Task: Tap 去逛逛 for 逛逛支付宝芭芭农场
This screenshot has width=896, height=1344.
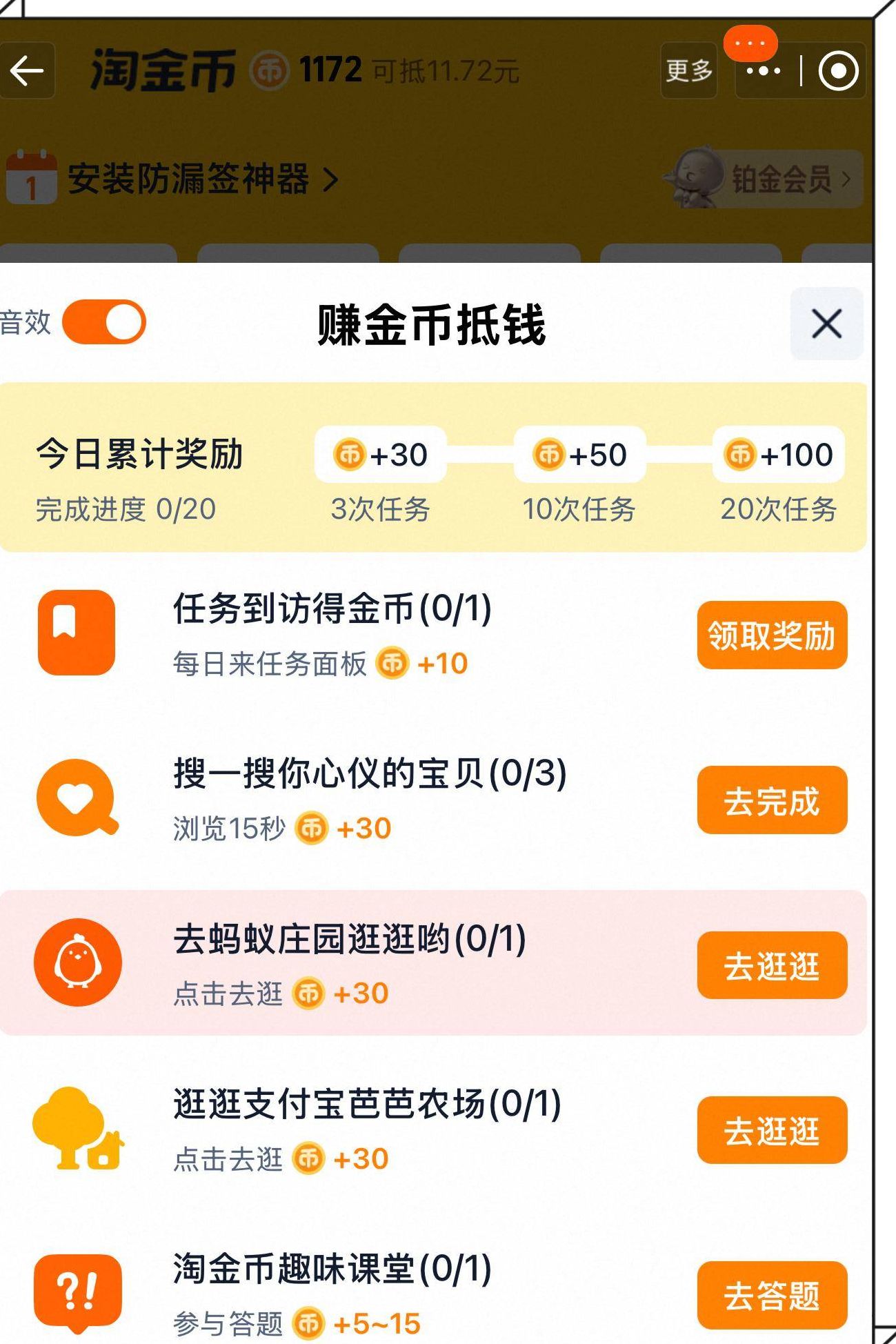Action: (772, 1130)
